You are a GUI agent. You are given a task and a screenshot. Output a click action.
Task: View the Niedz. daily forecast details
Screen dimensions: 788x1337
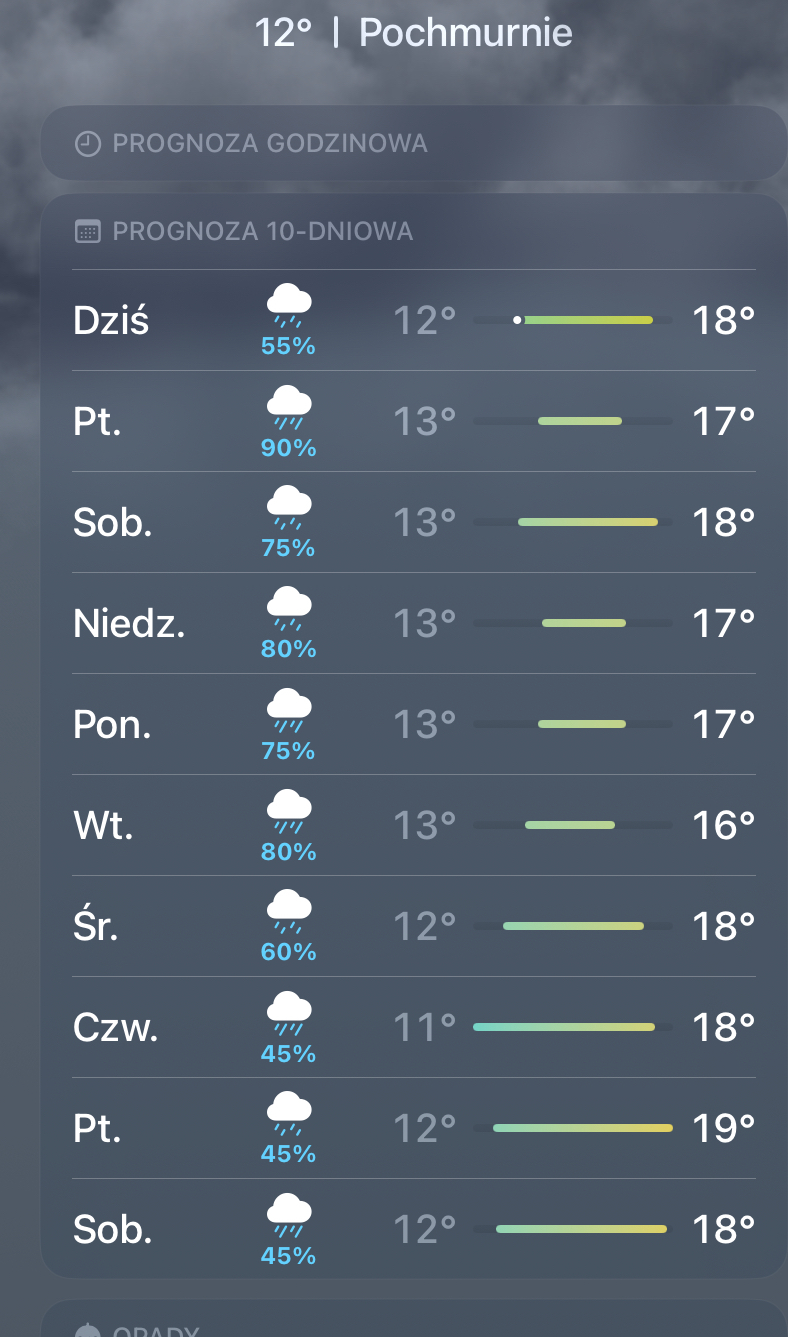click(413, 624)
